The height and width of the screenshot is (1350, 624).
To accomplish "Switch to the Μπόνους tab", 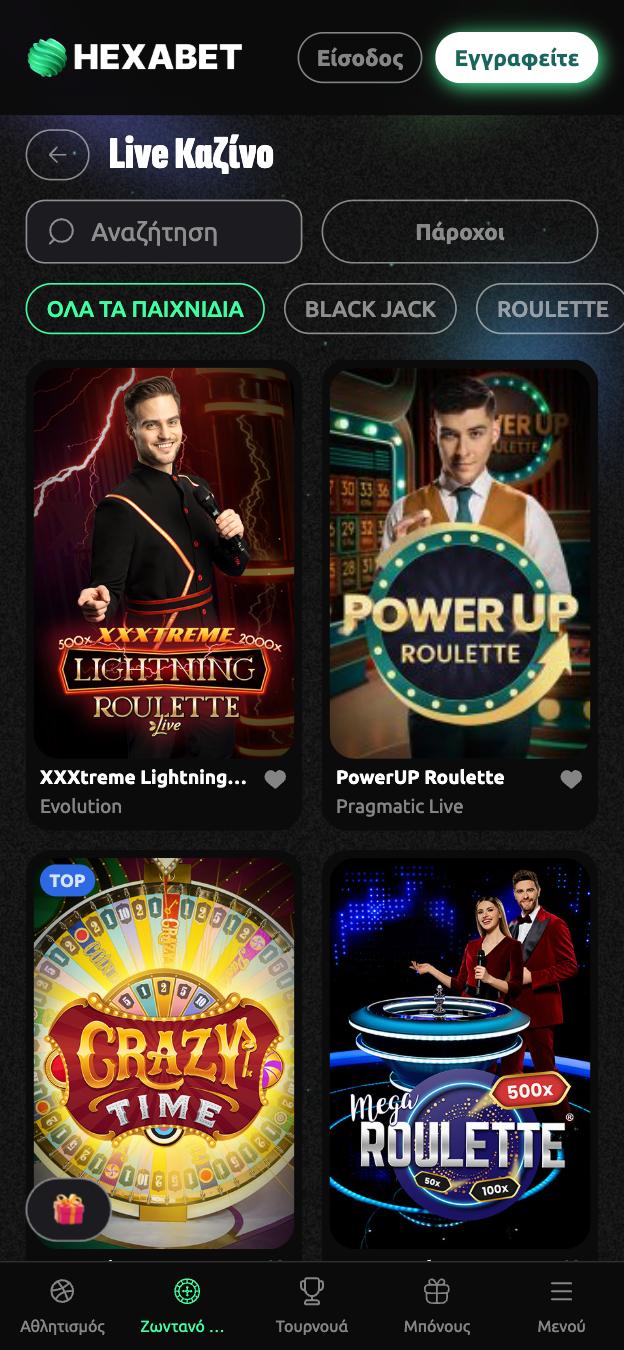I will click(x=437, y=1306).
